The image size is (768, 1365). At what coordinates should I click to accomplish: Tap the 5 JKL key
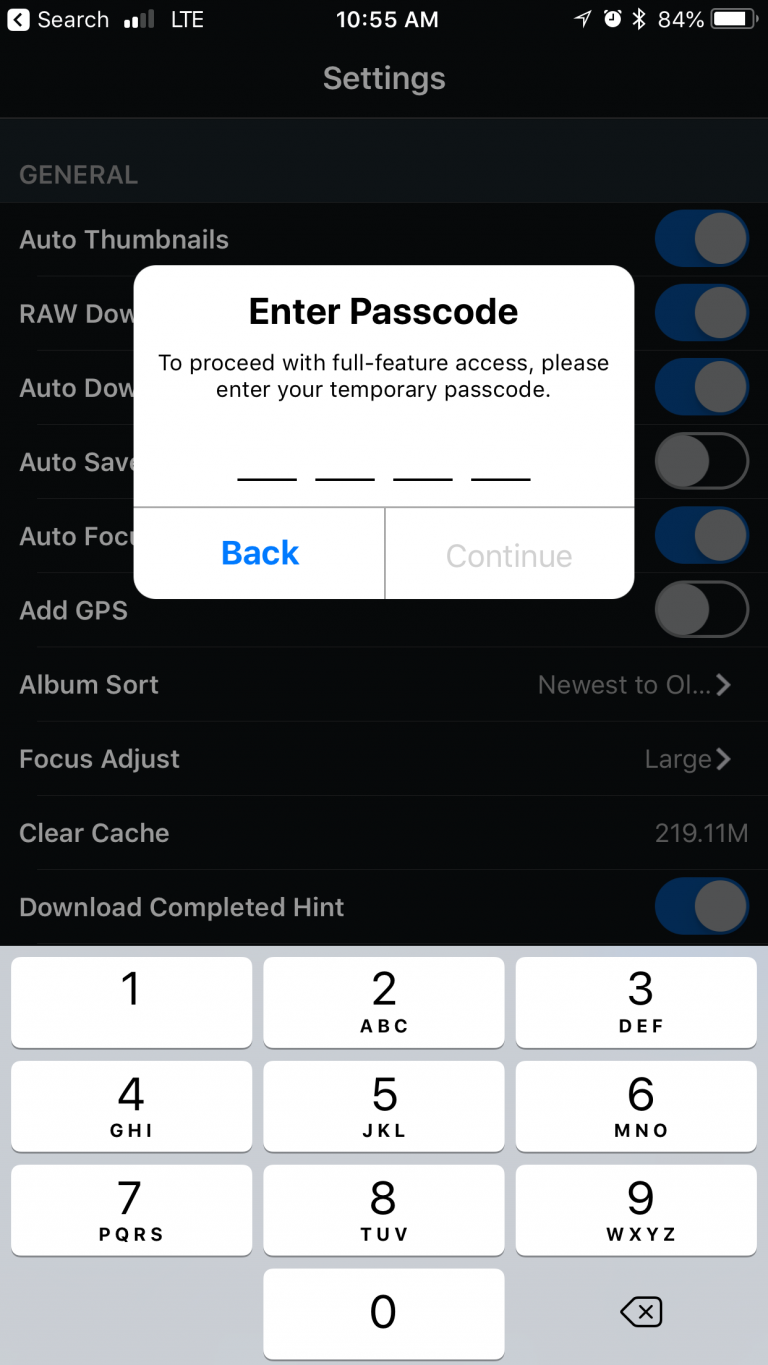coord(384,1107)
